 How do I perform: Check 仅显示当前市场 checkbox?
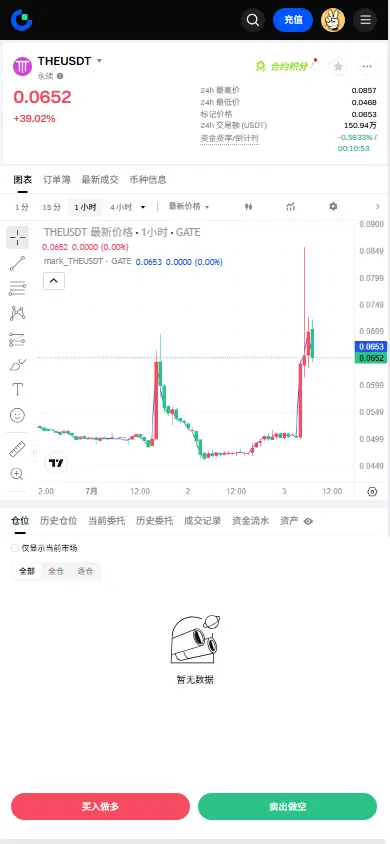click(15, 548)
